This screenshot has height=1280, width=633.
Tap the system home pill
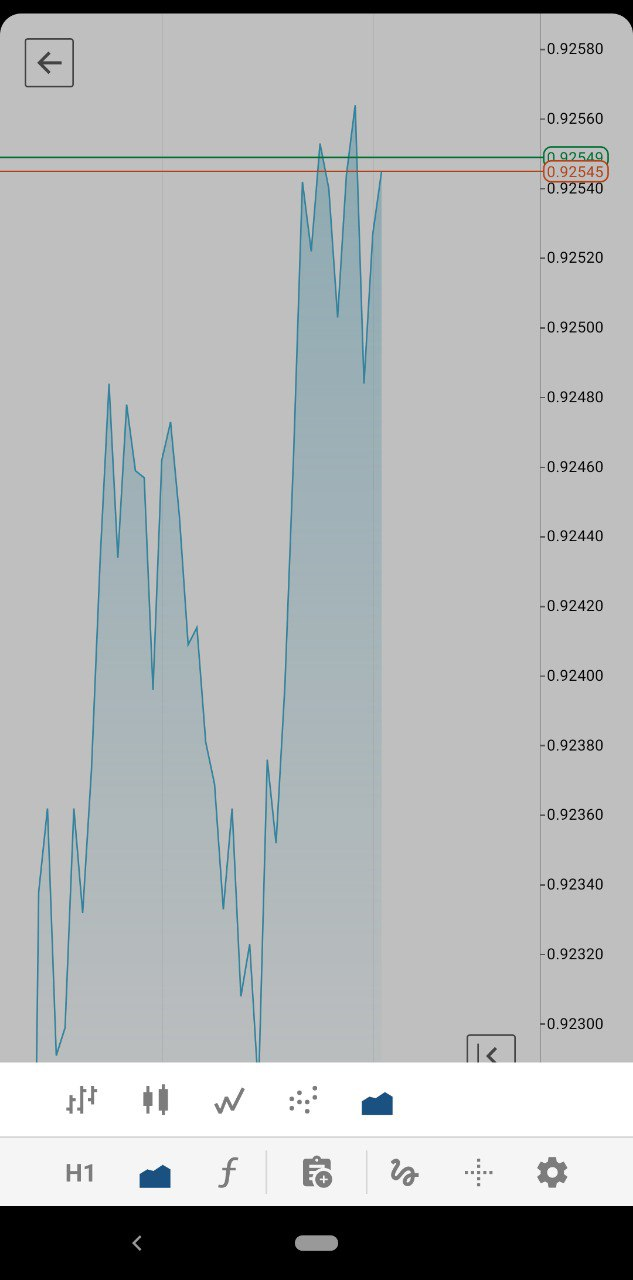pyautogui.click(x=316, y=1243)
